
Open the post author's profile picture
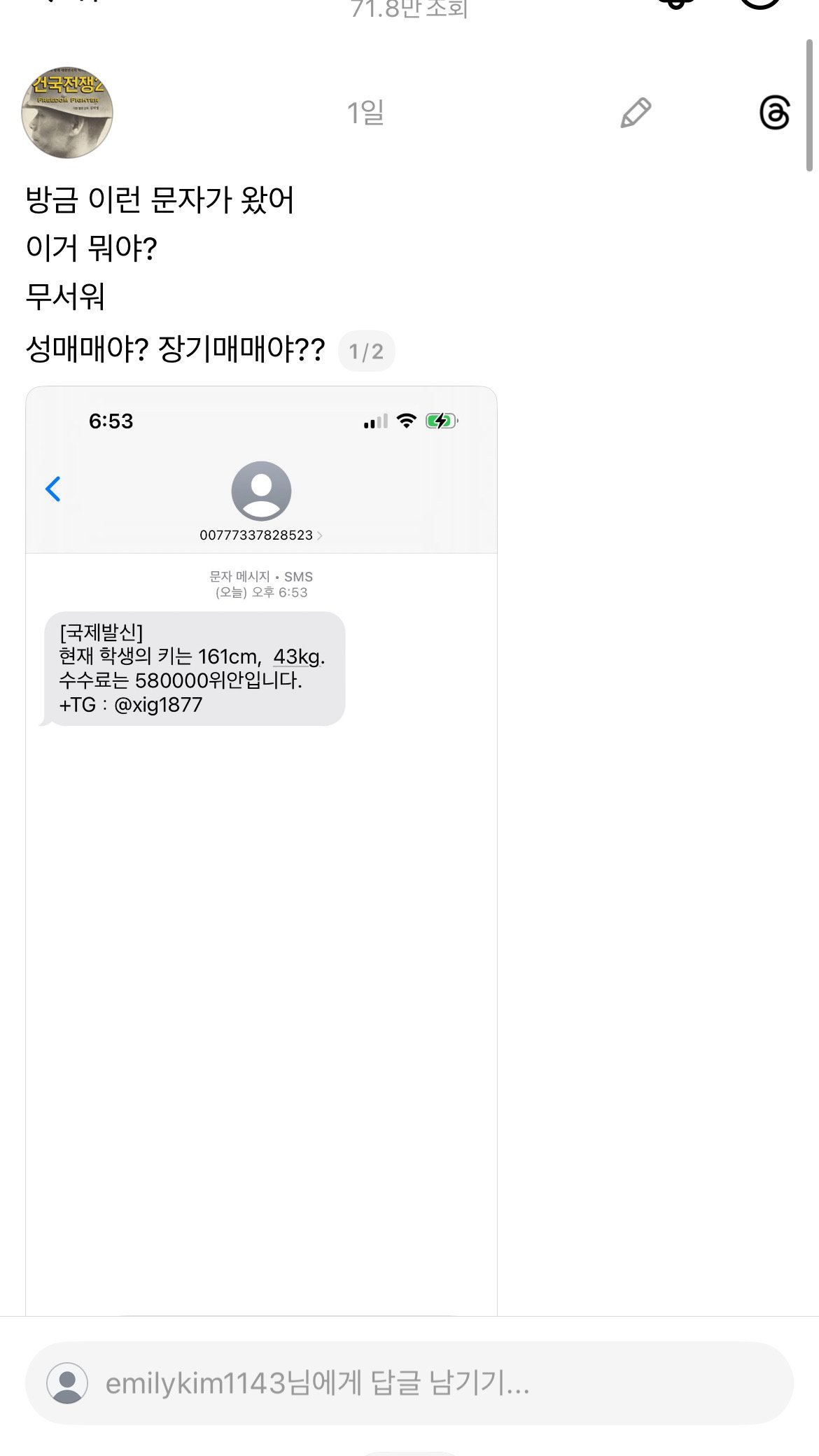click(67, 113)
